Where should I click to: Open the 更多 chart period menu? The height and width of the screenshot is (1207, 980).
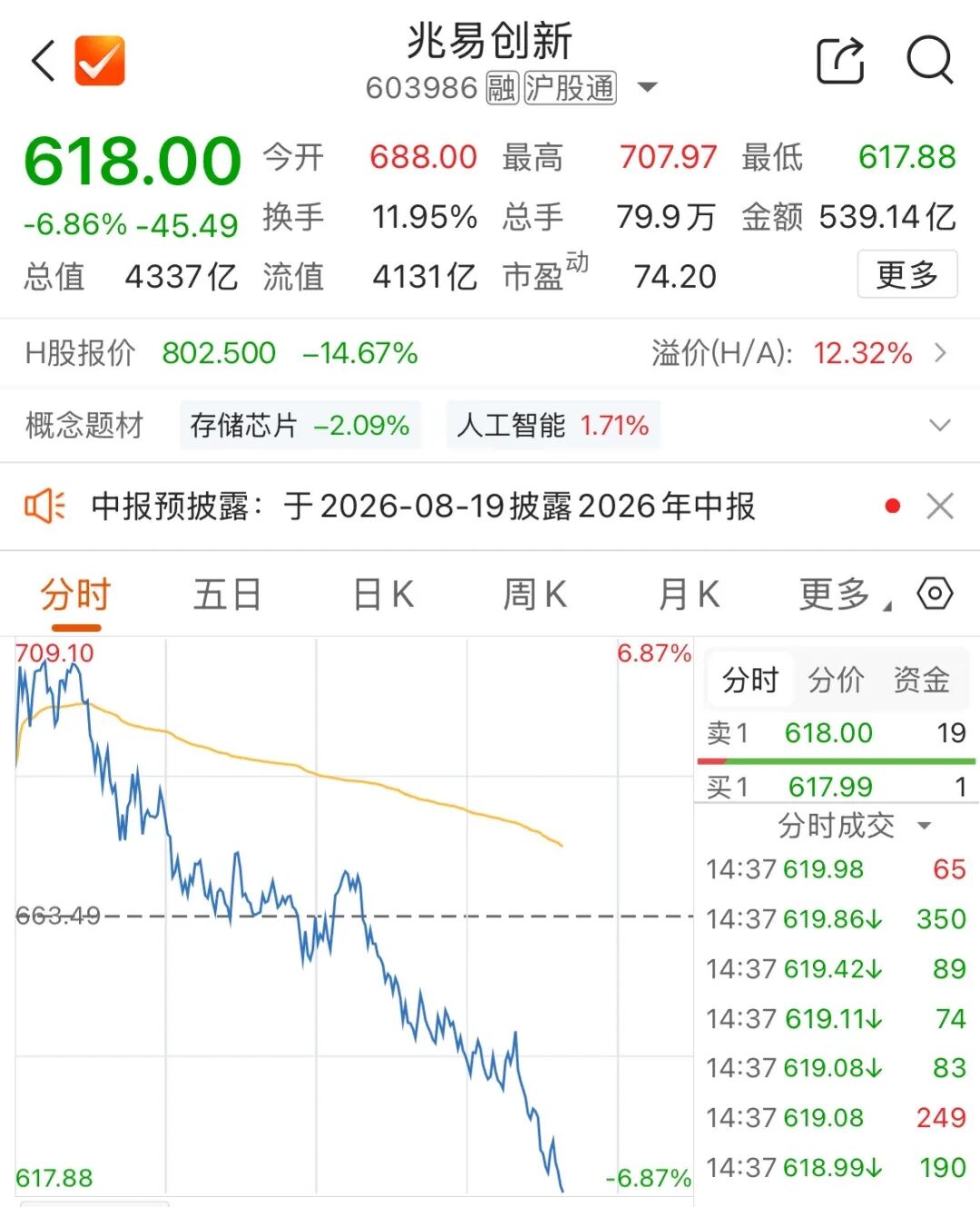pos(844,595)
